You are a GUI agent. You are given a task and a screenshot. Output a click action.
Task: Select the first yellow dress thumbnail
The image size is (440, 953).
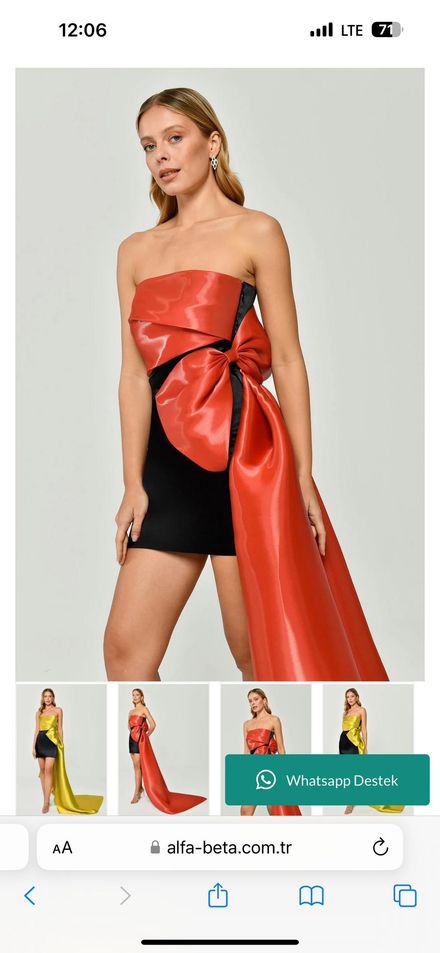tap(61, 749)
